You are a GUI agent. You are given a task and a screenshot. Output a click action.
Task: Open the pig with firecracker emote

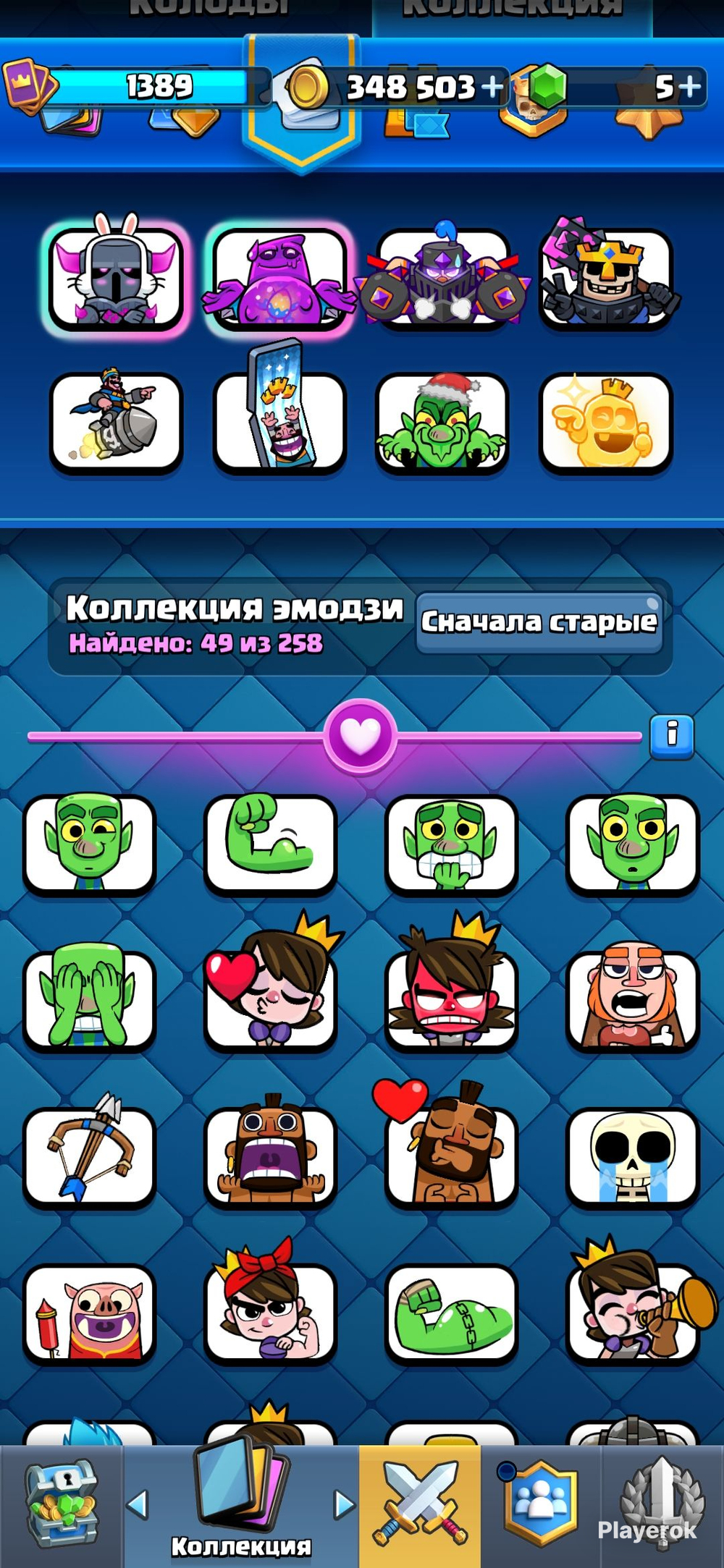click(x=89, y=1313)
